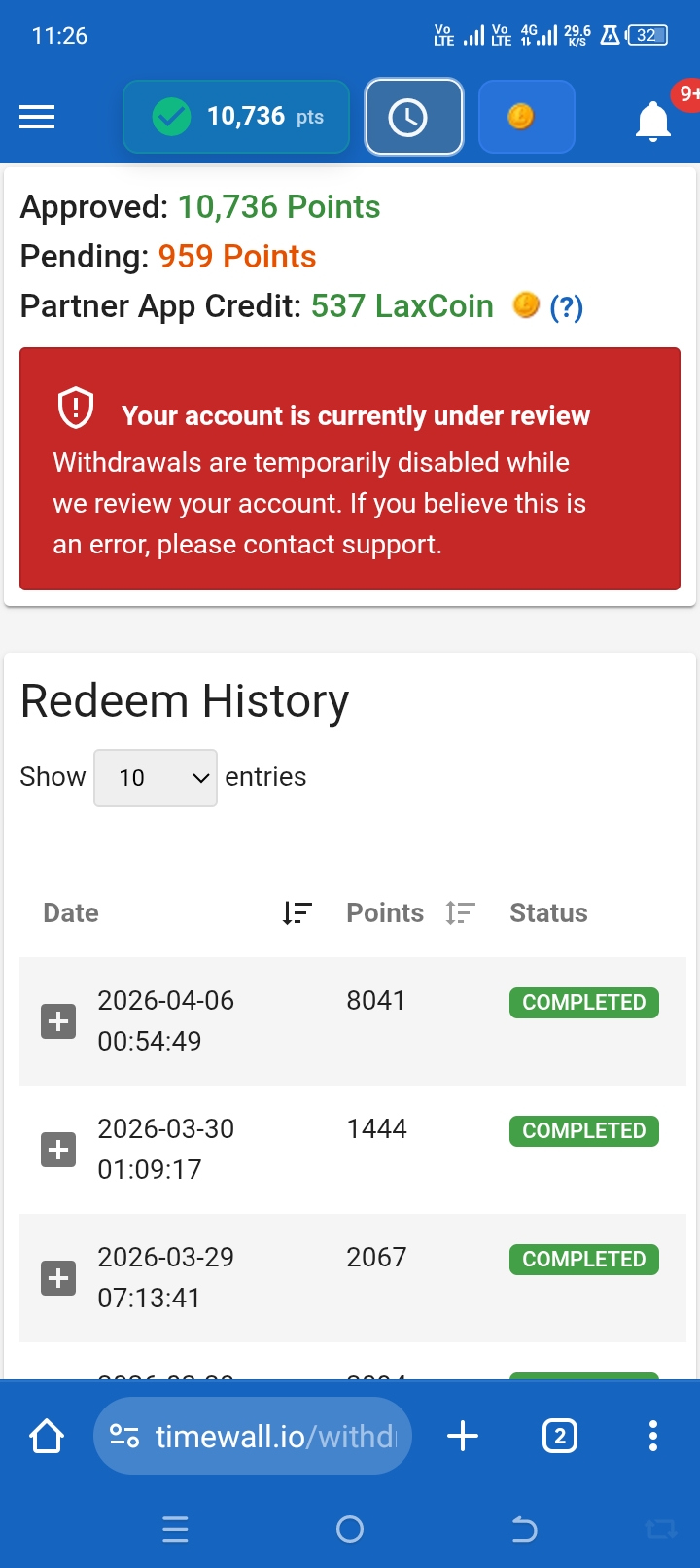Expand the 2026-04-06 redeem row

[58, 1021]
